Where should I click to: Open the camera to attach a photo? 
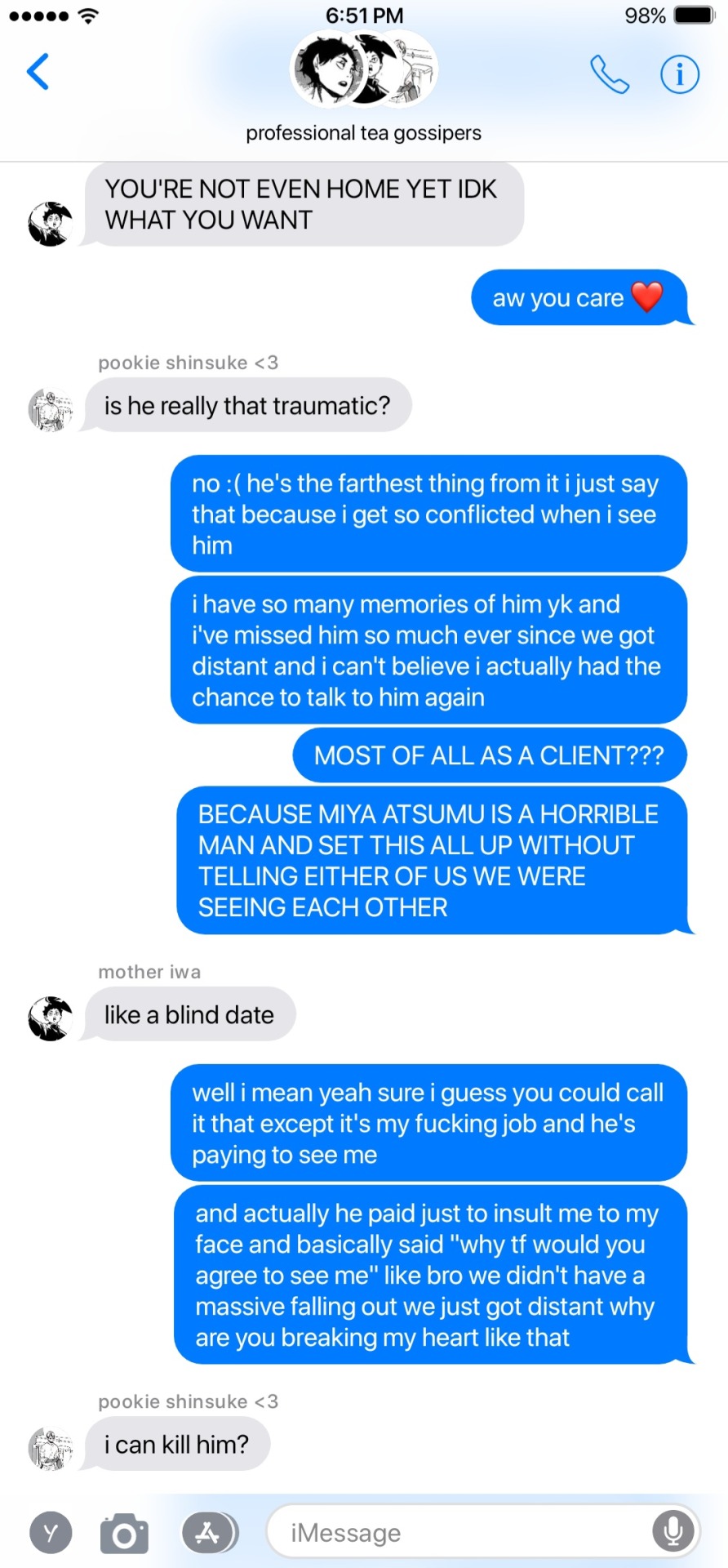click(124, 1533)
